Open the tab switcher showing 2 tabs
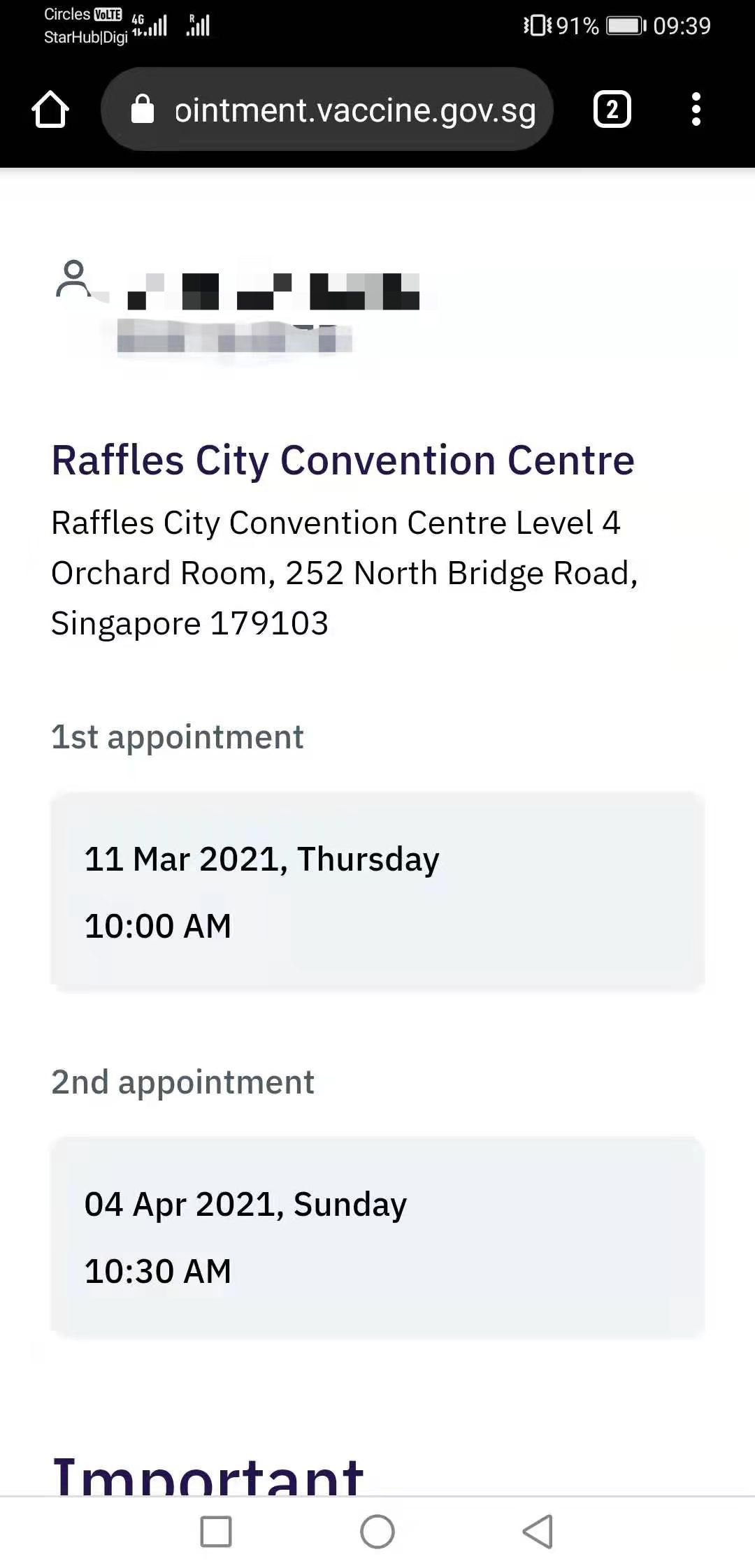755x1568 pixels. [x=612, y=110]
